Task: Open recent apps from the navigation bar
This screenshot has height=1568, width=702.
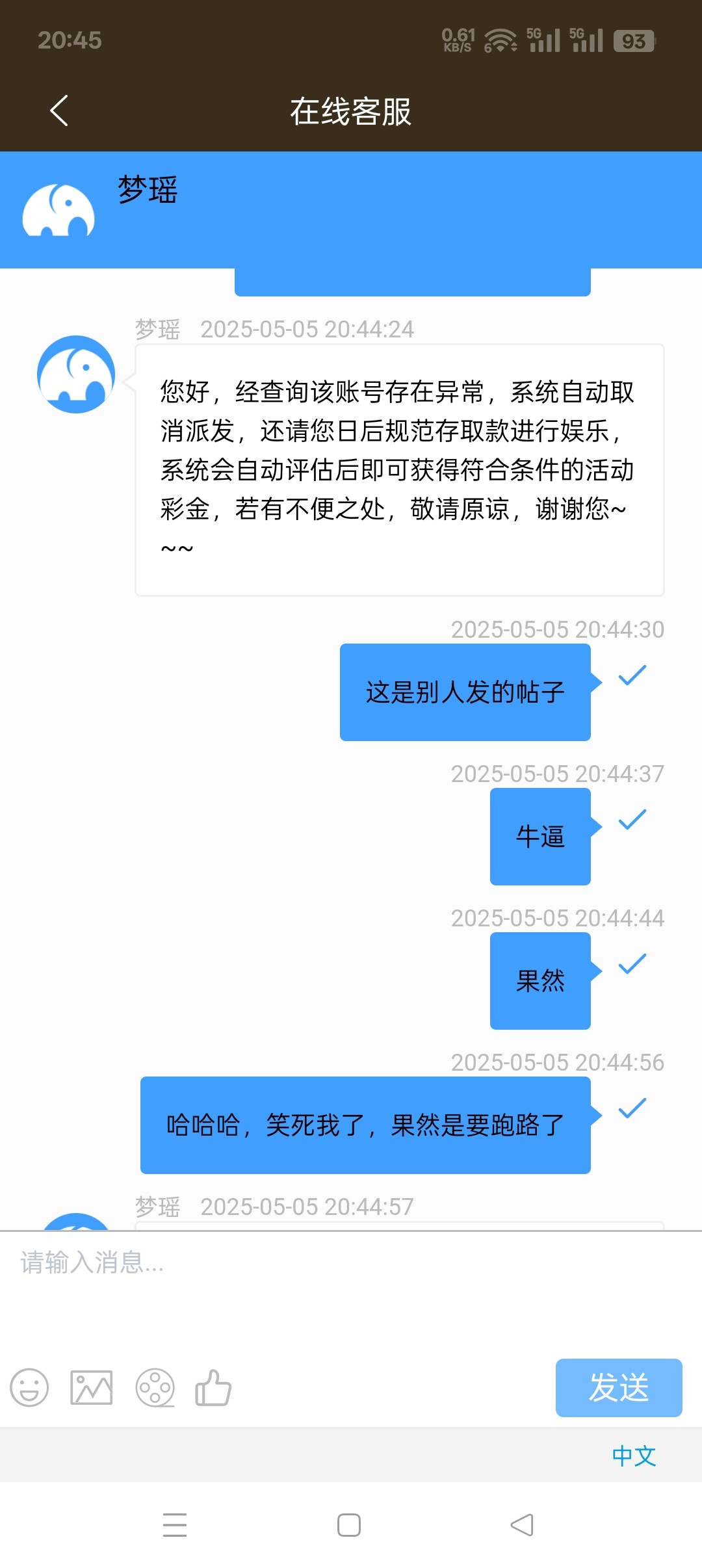Action: [175, 1525]
